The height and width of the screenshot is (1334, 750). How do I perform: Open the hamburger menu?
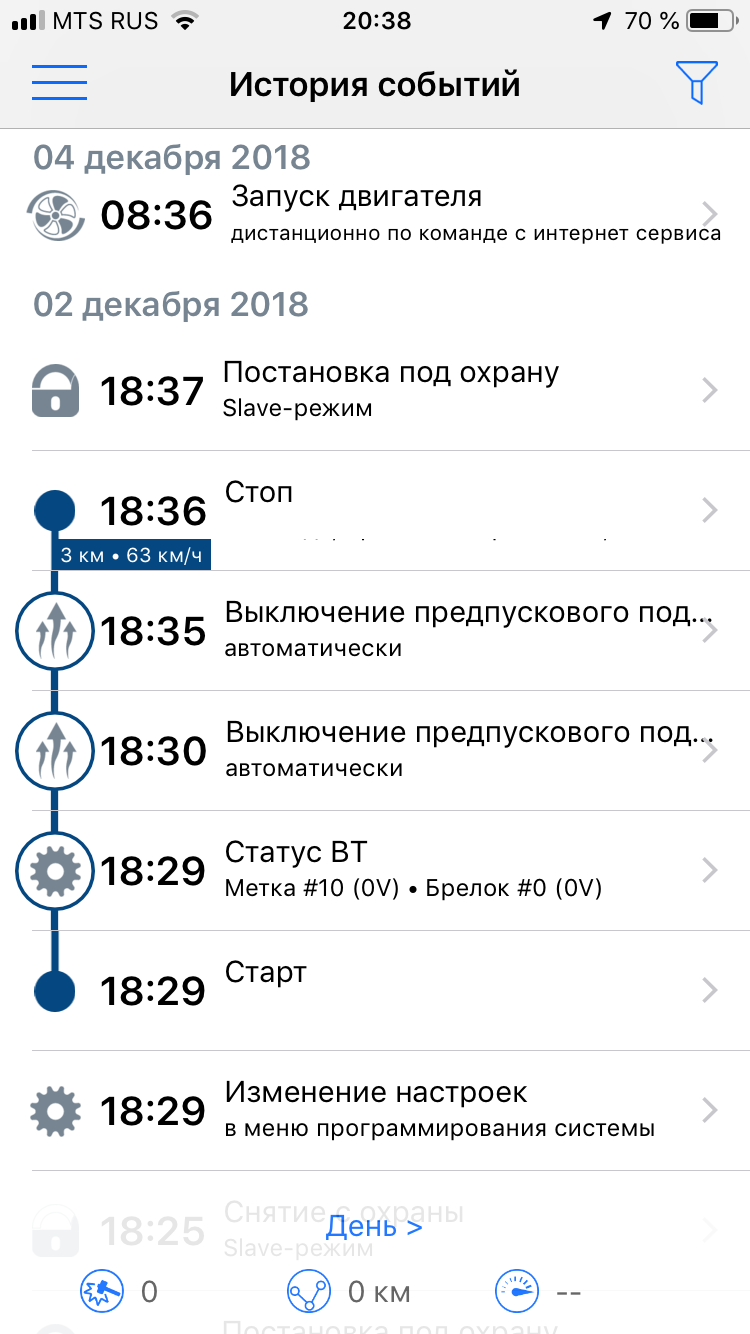pyautogui.click(x=59, y=83)
